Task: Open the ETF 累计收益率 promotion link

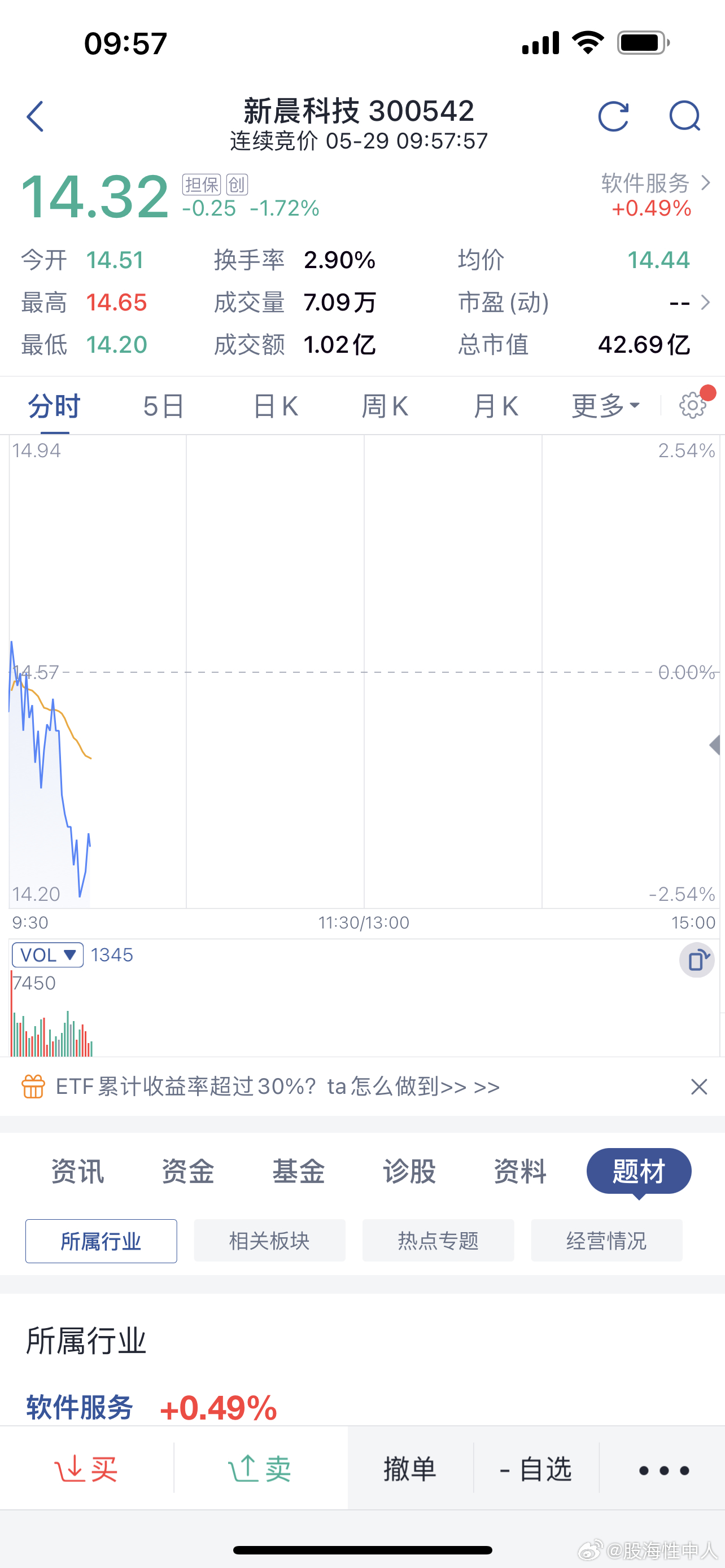Action: coord(277,1087)
